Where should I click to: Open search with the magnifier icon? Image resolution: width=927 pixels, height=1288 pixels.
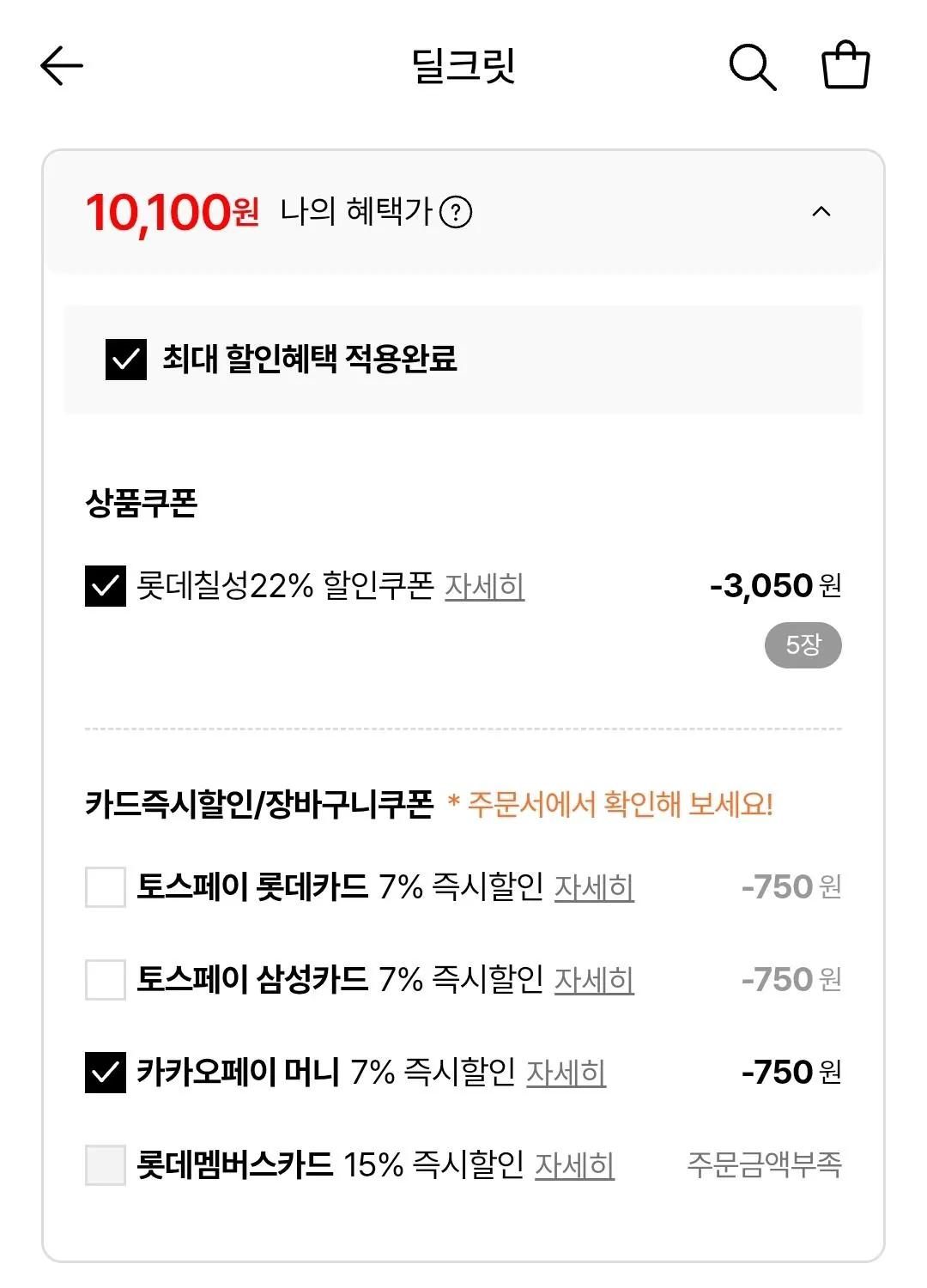pyautogui.click(x=753, y=65)
